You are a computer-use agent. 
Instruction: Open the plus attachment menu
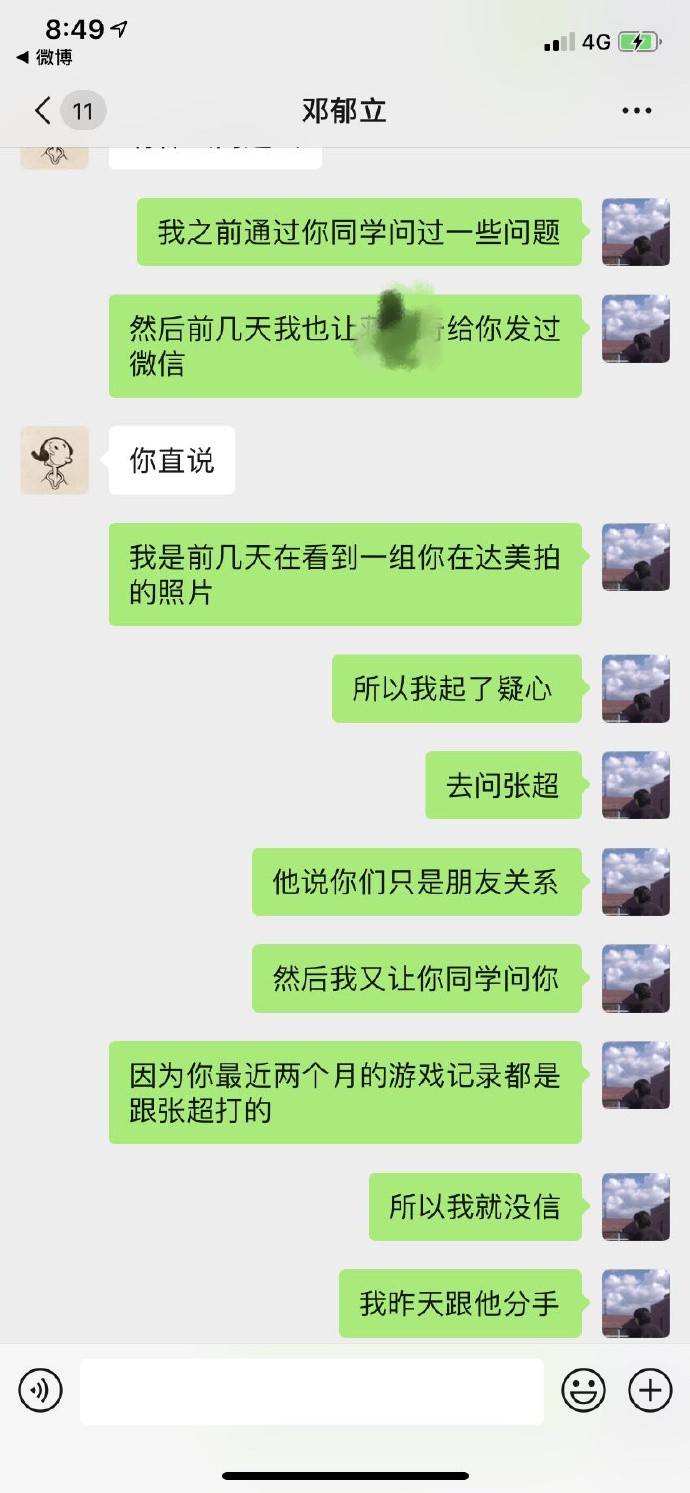(x=649, y=1390)
